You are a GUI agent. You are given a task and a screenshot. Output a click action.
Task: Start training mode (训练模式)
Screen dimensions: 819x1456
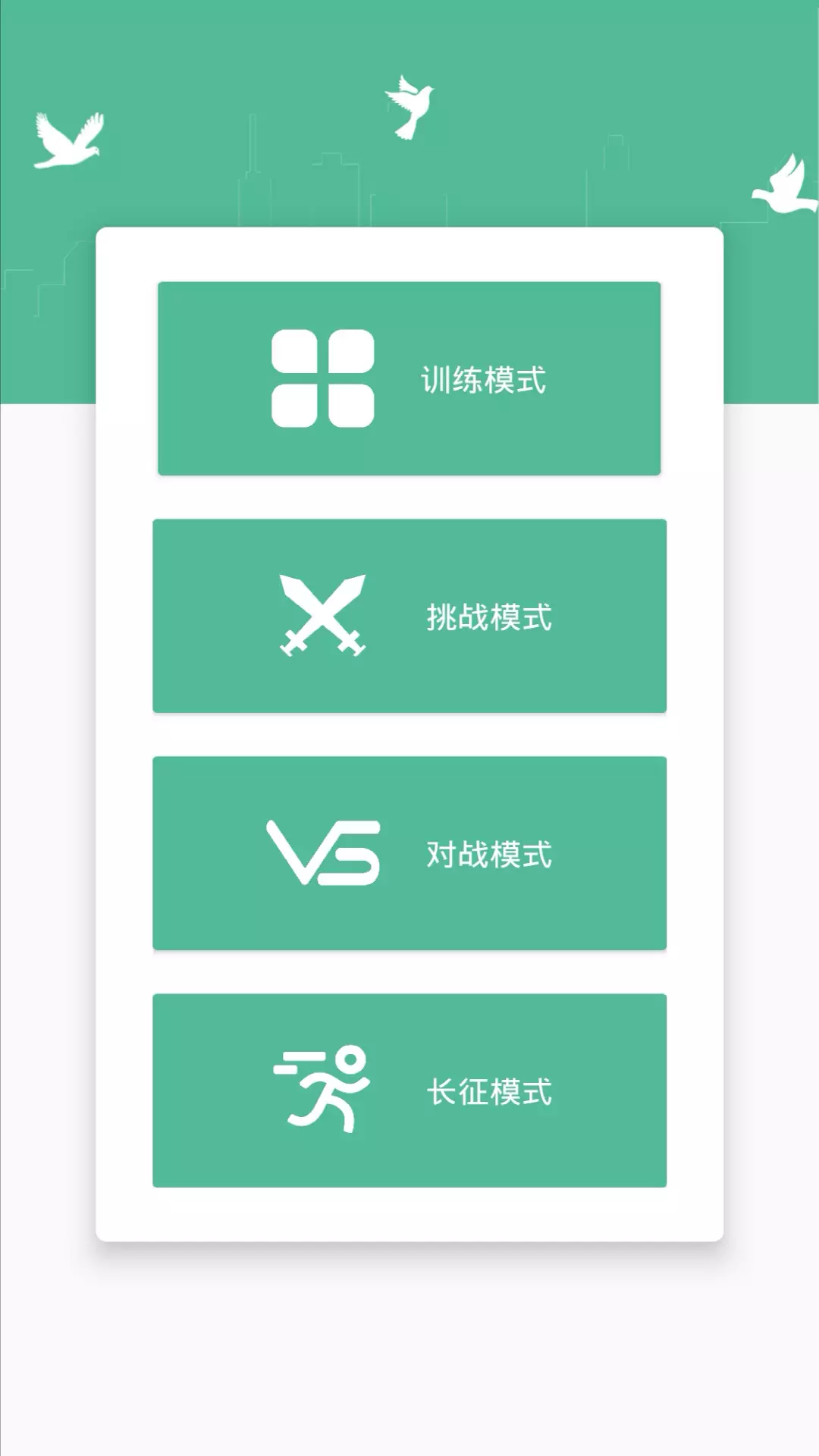[x=409, y=378]
